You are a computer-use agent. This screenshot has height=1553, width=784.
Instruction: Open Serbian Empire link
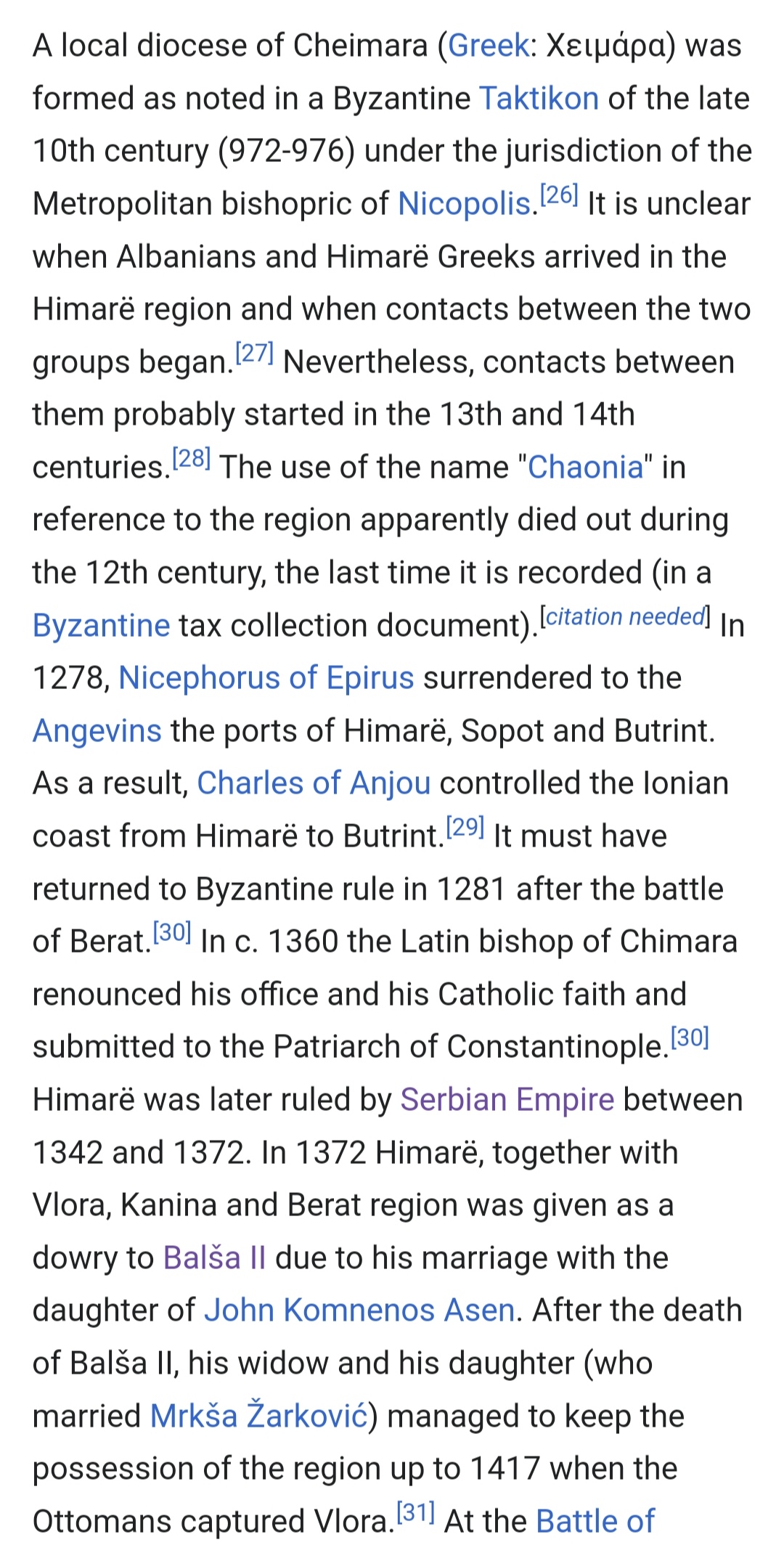tap(507, 1100)
